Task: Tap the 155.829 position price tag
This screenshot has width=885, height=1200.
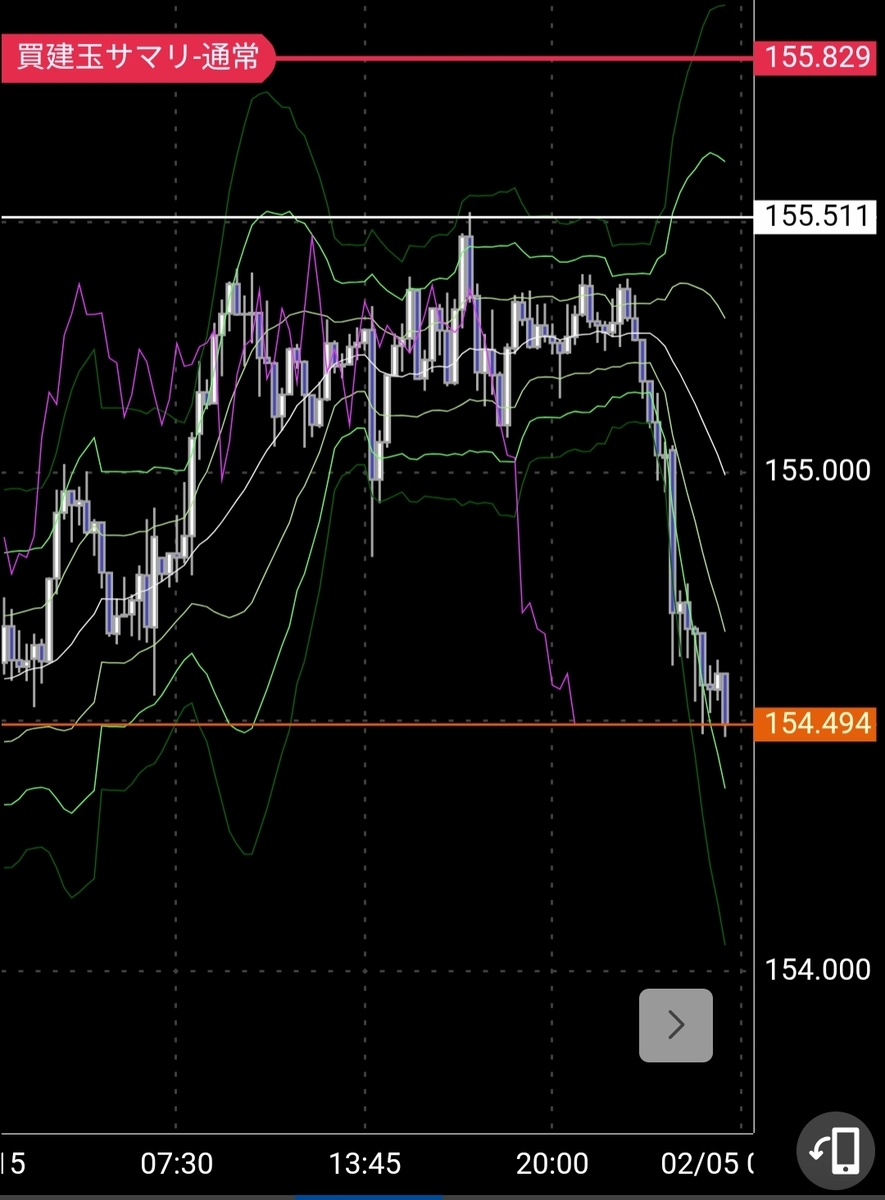Action: (819, 57)
